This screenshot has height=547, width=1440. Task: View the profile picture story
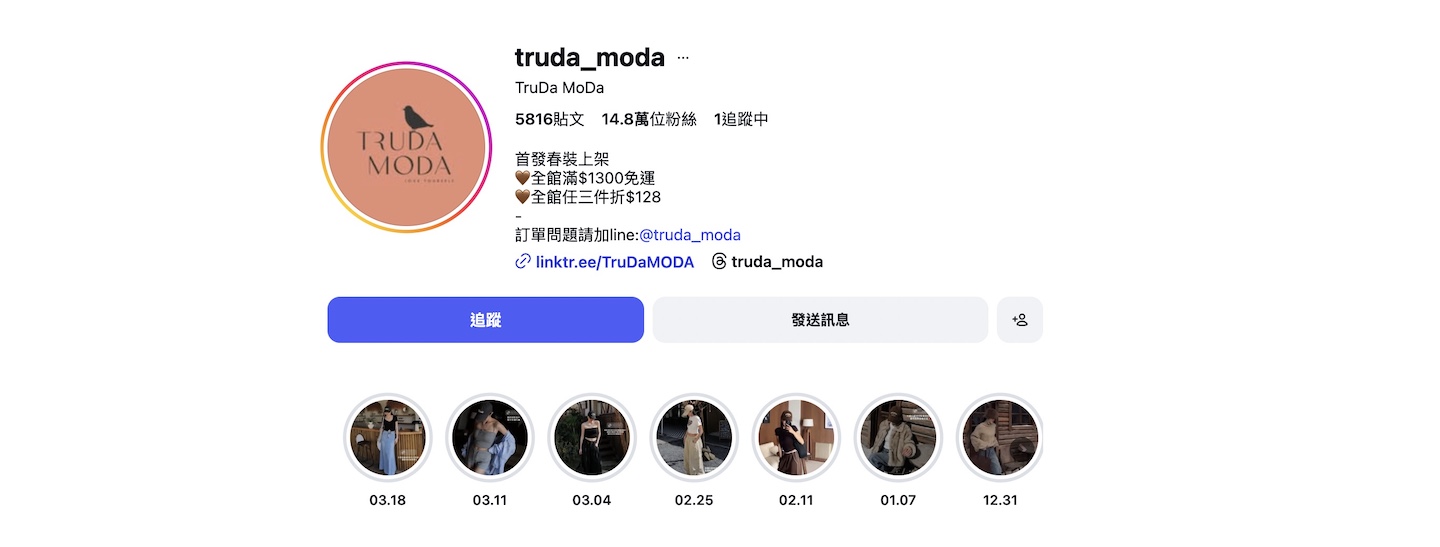406,147
